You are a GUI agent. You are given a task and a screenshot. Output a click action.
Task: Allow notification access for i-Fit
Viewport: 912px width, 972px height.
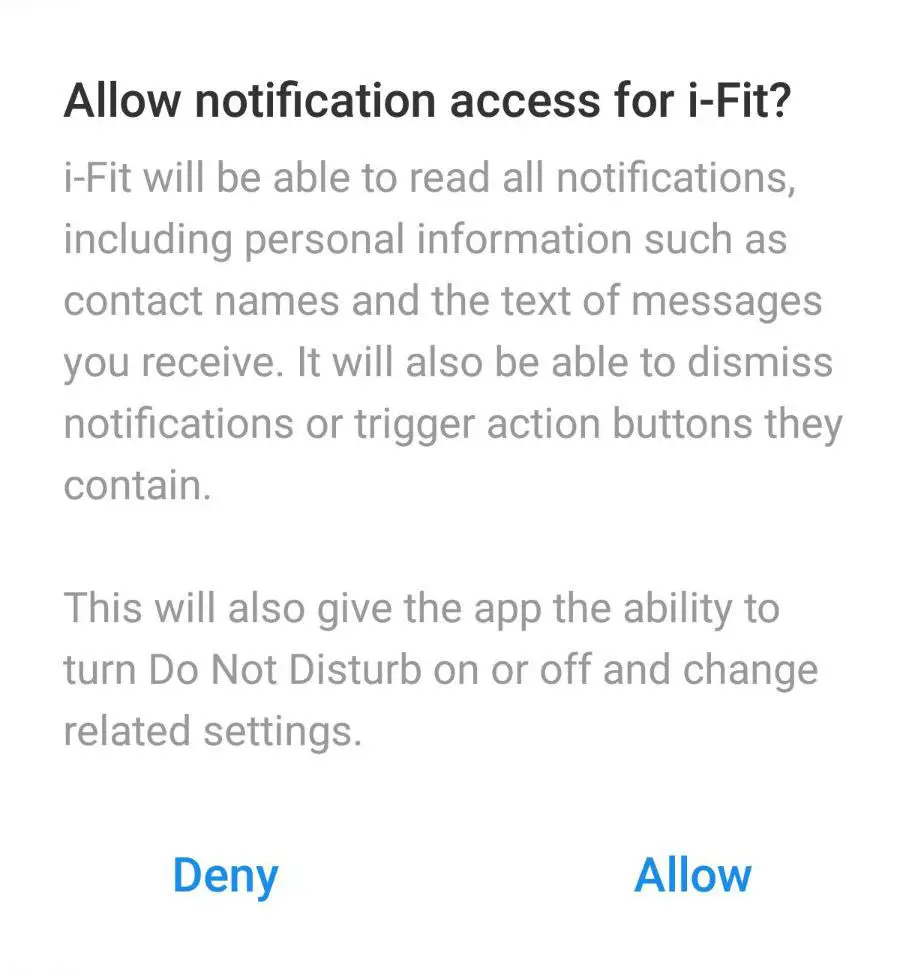pyautogui.click(x=692, y=875)
